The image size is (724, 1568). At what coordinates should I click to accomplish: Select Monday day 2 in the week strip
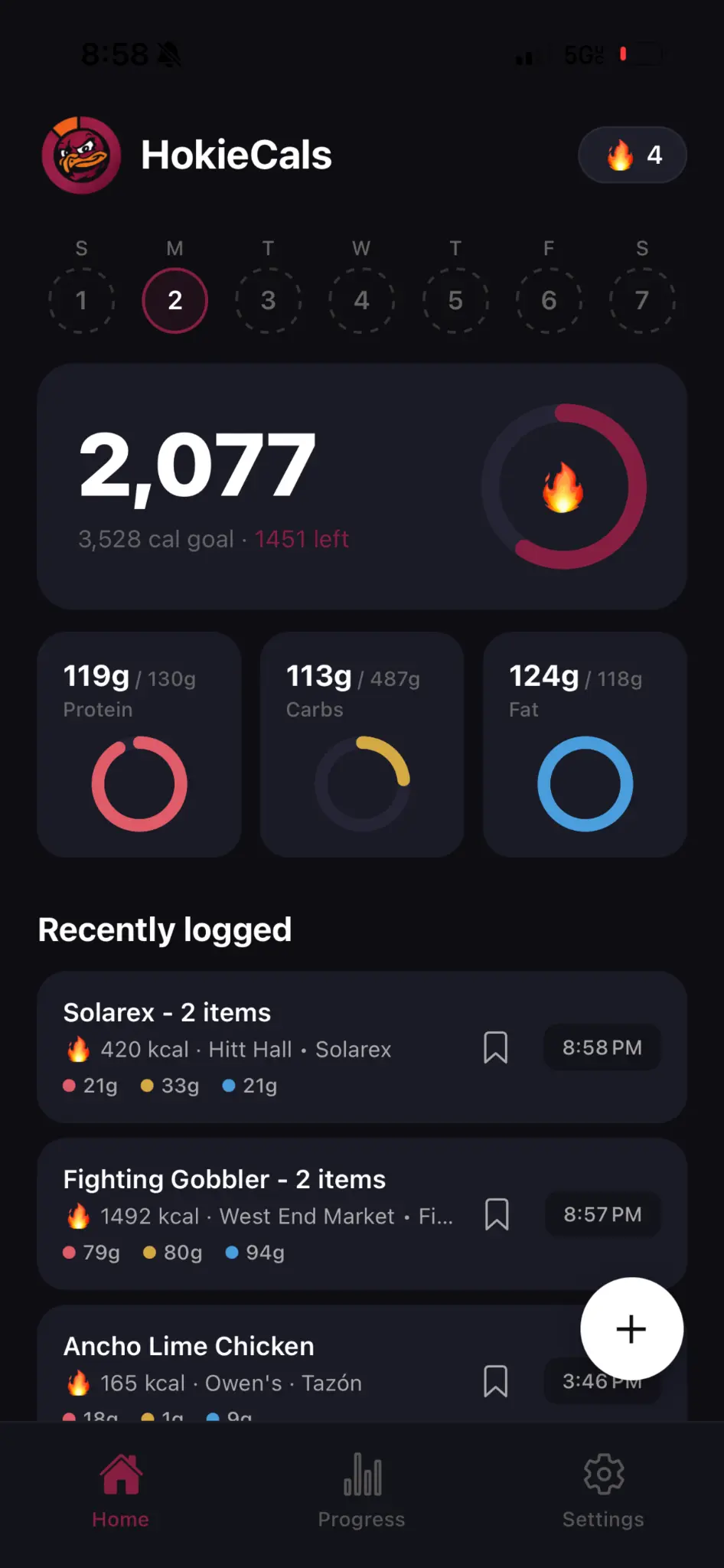coord(174,300)
